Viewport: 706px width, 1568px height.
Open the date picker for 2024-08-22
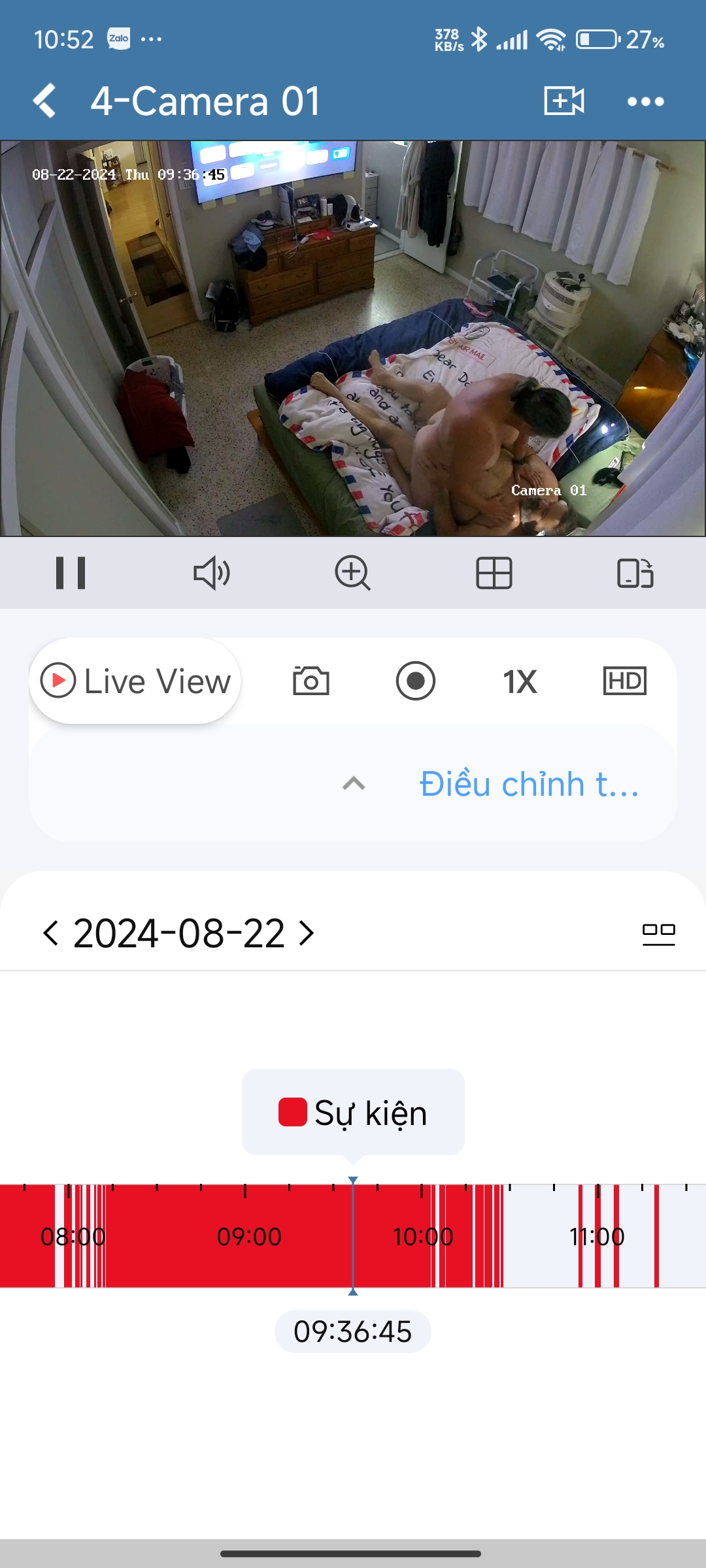pyautogui.click(x=178, y=933)
